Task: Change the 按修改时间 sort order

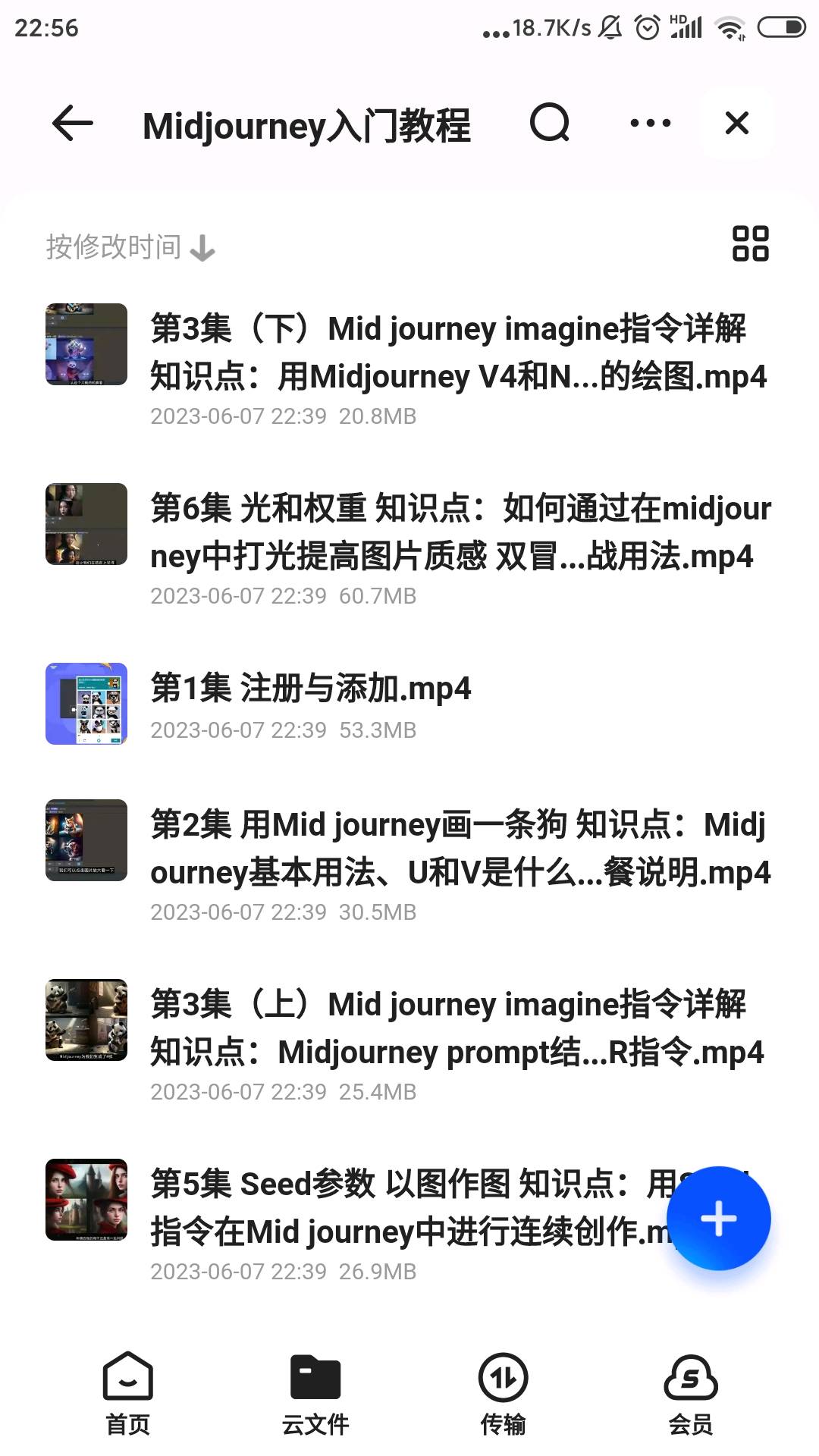Action: click(x=130, y=247)
